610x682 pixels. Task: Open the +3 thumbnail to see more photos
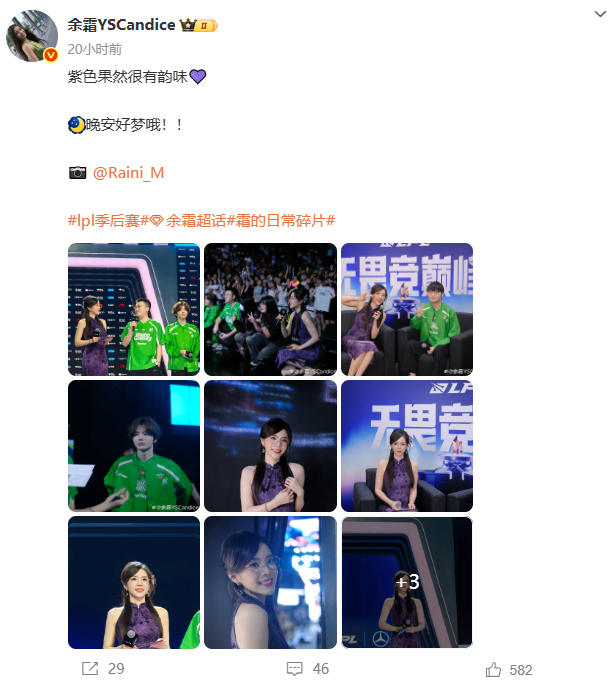[x=407, y=582]
